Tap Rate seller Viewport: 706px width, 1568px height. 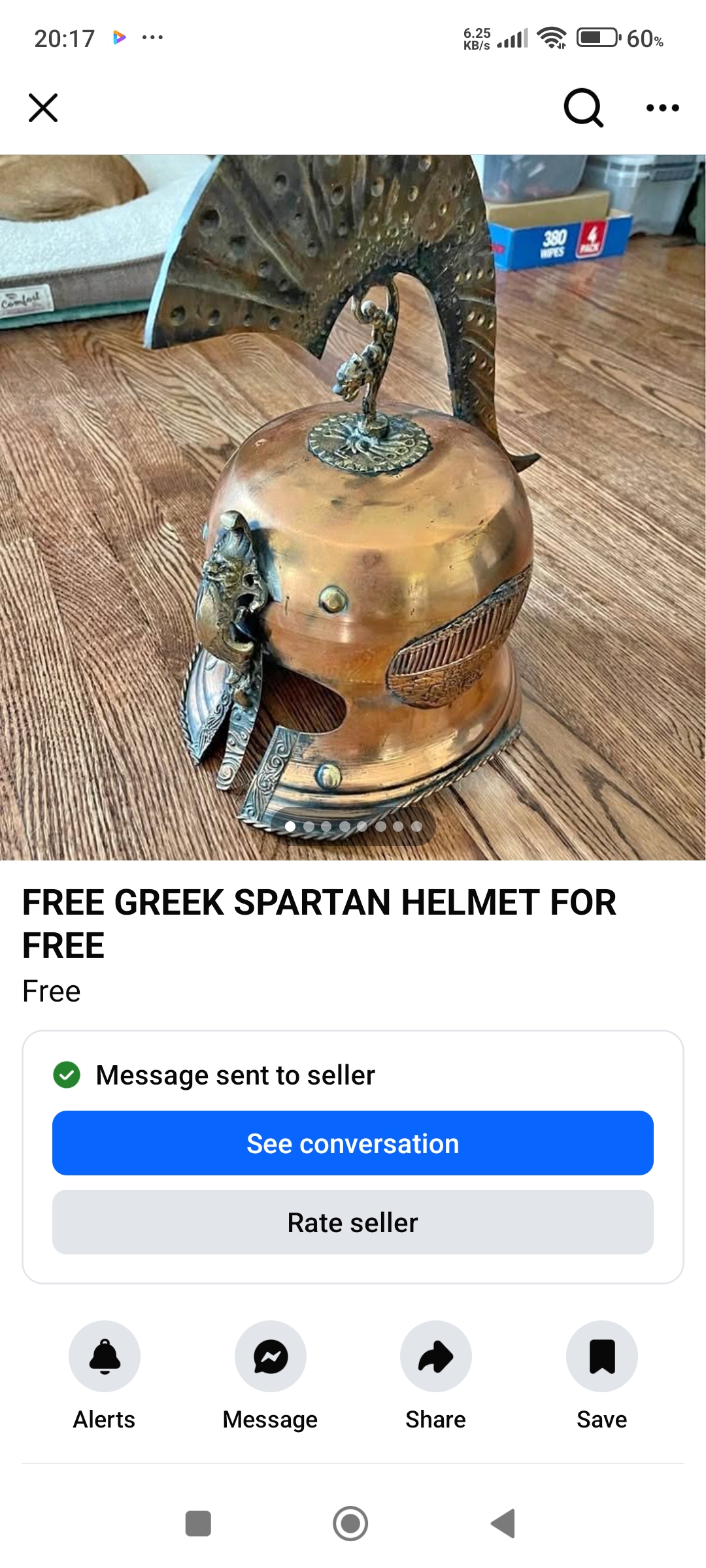[x=352, y=1222]
